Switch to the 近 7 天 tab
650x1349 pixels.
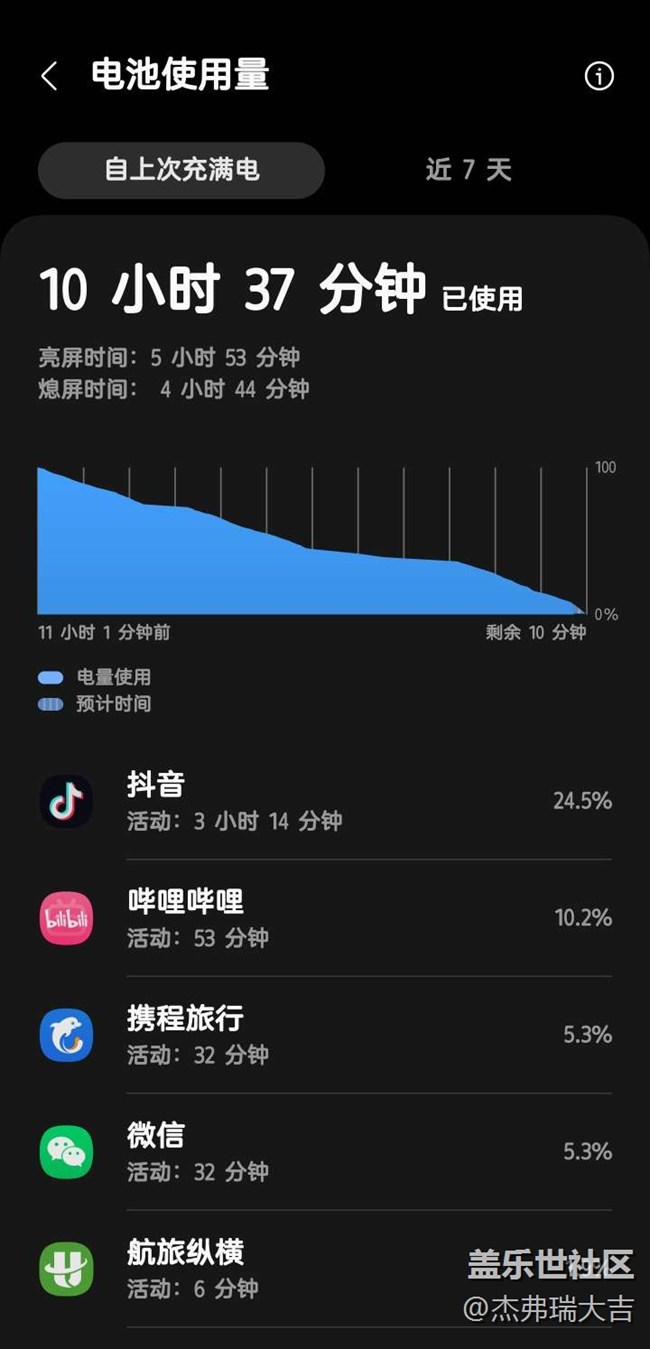pyautogui.click(x=468, y=170)
